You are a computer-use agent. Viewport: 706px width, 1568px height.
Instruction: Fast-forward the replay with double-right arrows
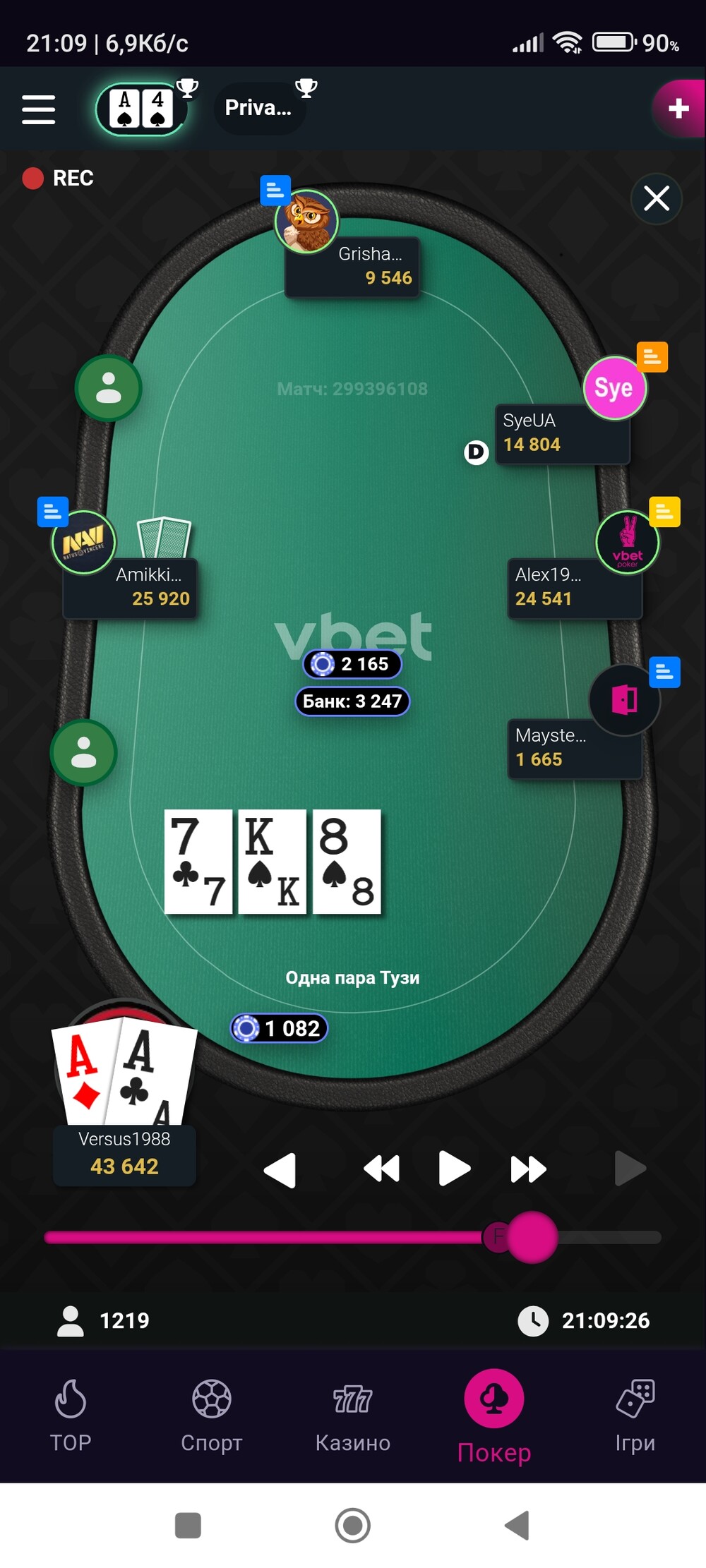[x=528, y=1169]
